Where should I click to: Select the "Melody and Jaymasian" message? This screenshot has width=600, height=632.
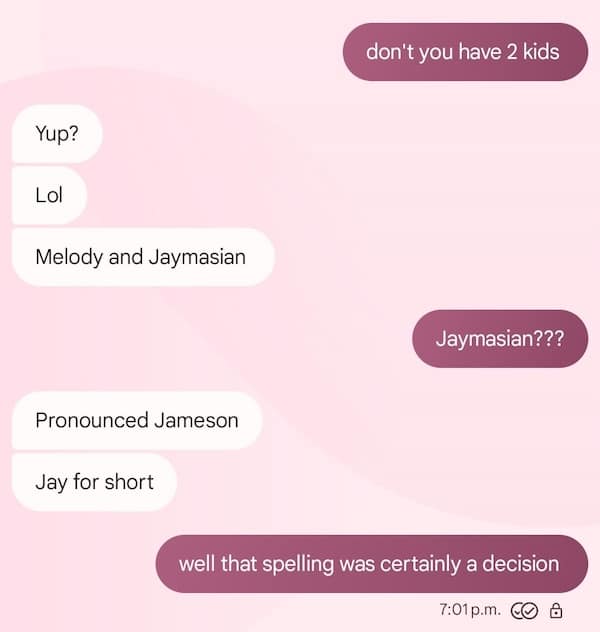click(141, 257)
